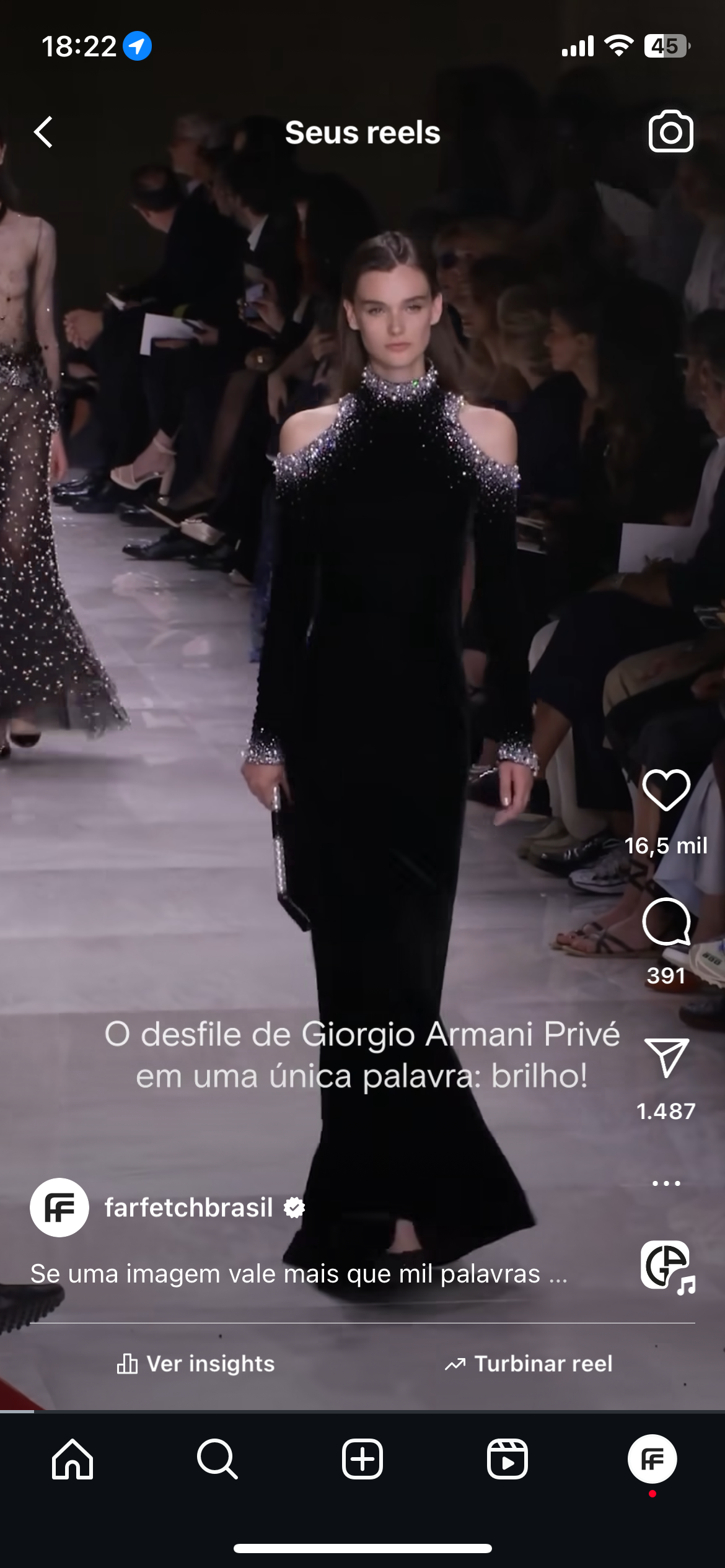Switch to the Reels tab

[x=507, y=1459]
